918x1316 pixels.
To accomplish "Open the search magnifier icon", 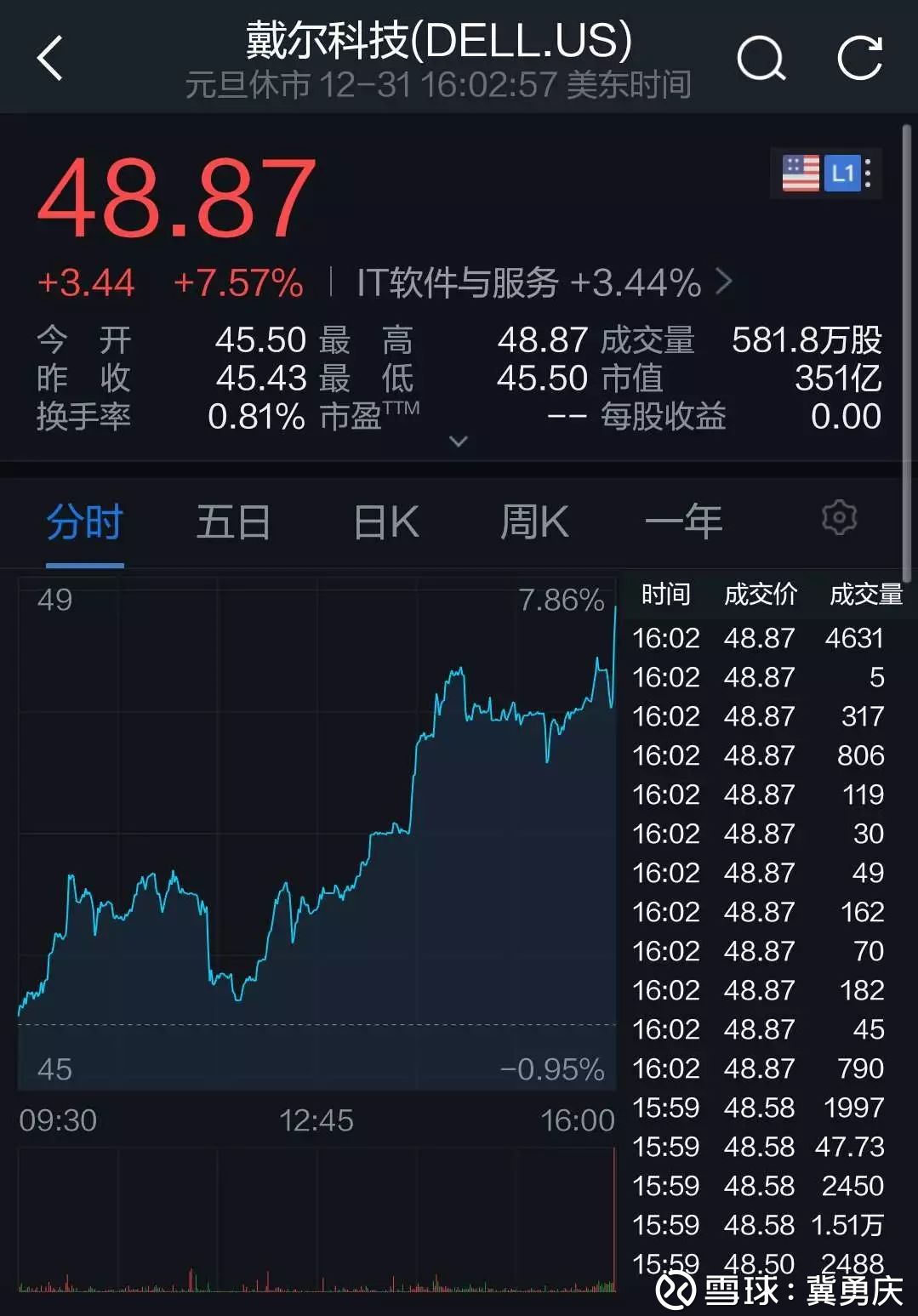I will [761, 58].
